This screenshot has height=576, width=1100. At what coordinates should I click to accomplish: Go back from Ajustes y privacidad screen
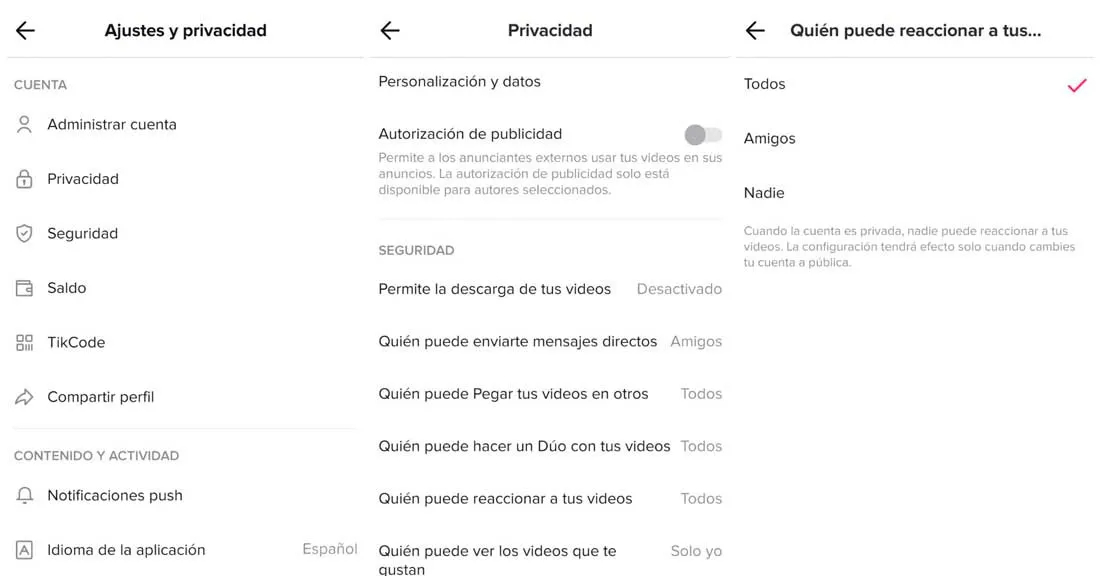tap(25, 31)
